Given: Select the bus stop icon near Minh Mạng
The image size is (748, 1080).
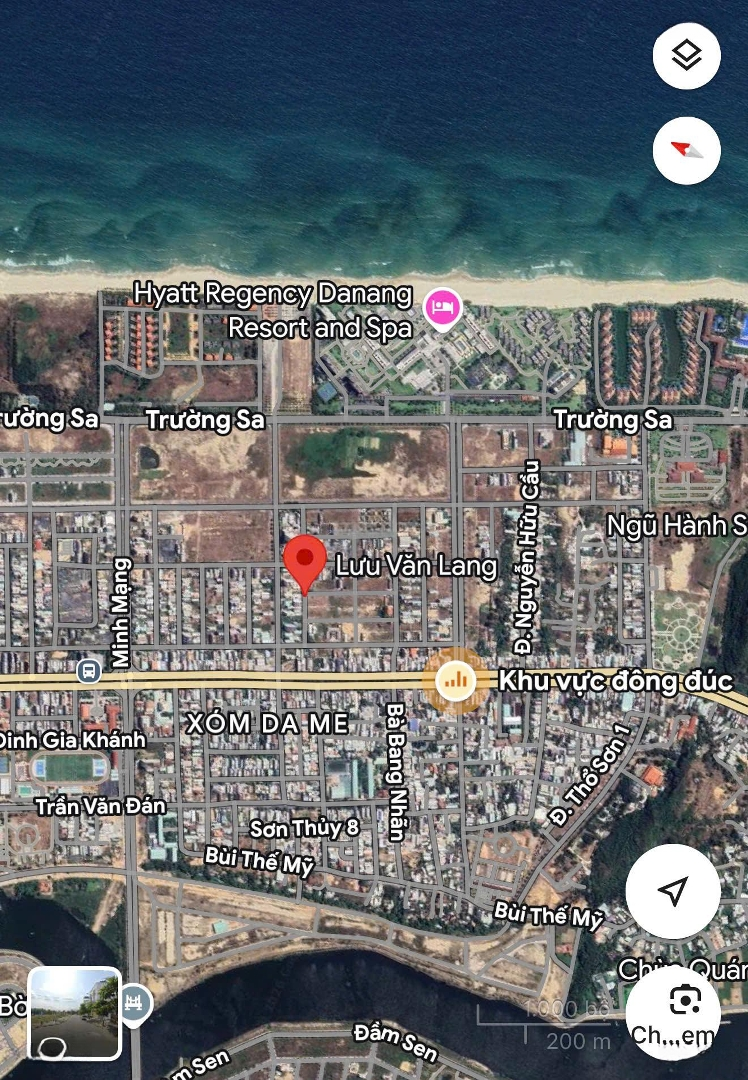Looking at the screenshot, I should click(x=89, y=670).
